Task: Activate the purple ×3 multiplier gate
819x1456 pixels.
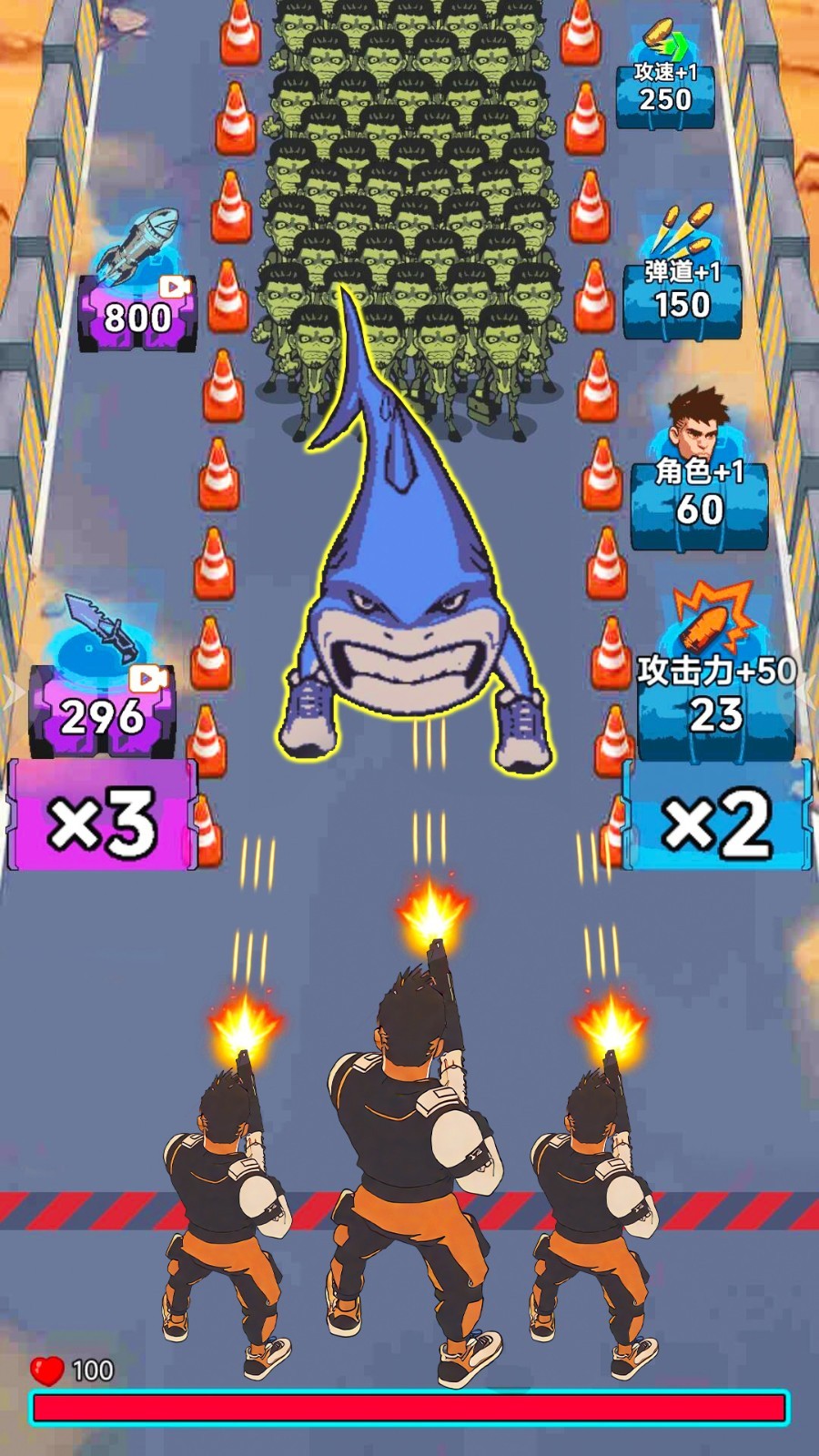Action: click(x=102, y=819)
